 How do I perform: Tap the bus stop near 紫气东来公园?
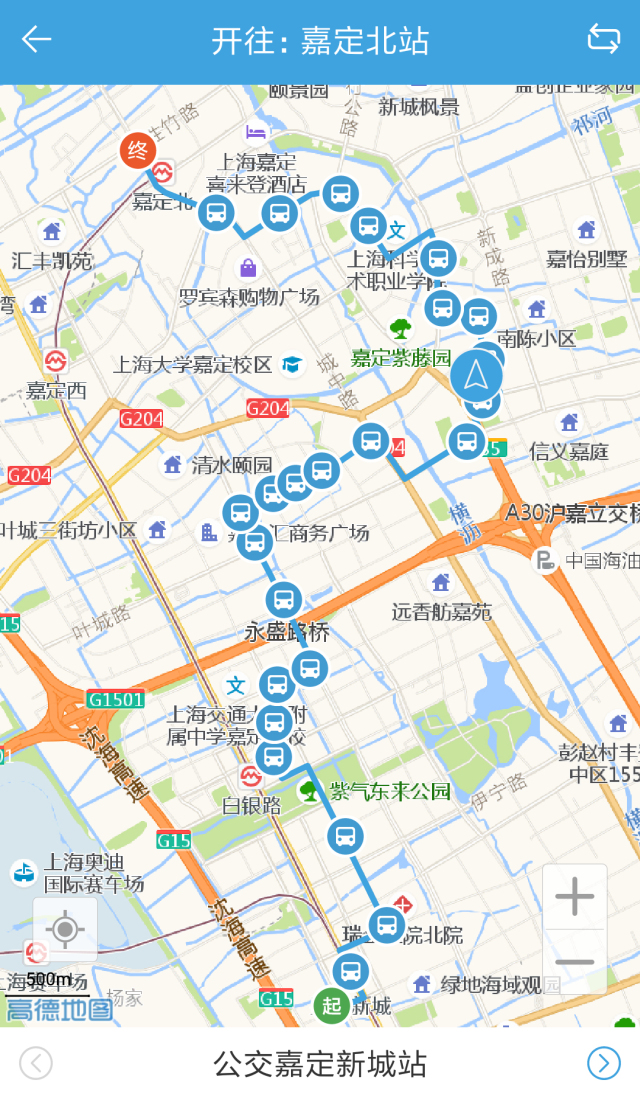pos(345,836)
